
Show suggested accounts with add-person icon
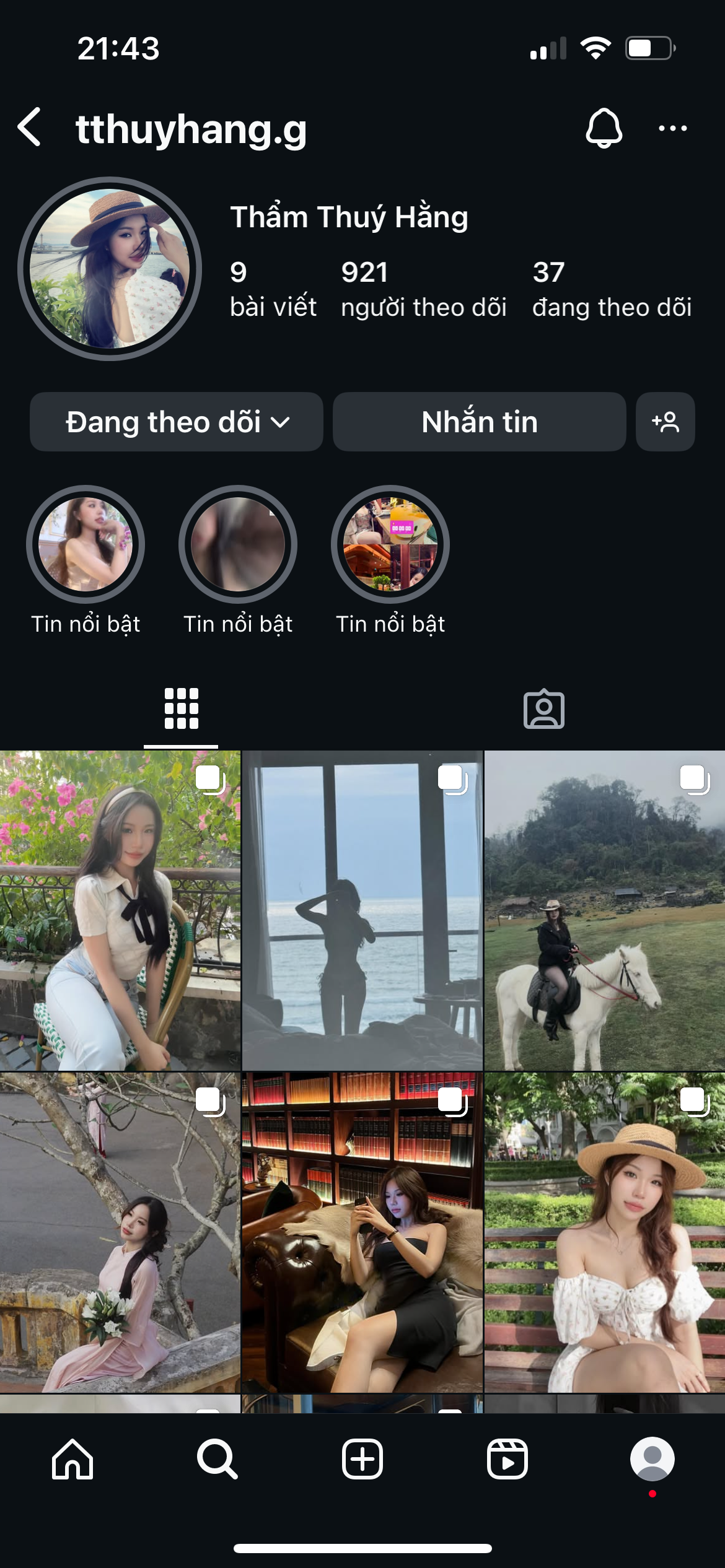(x=665, y=422)
